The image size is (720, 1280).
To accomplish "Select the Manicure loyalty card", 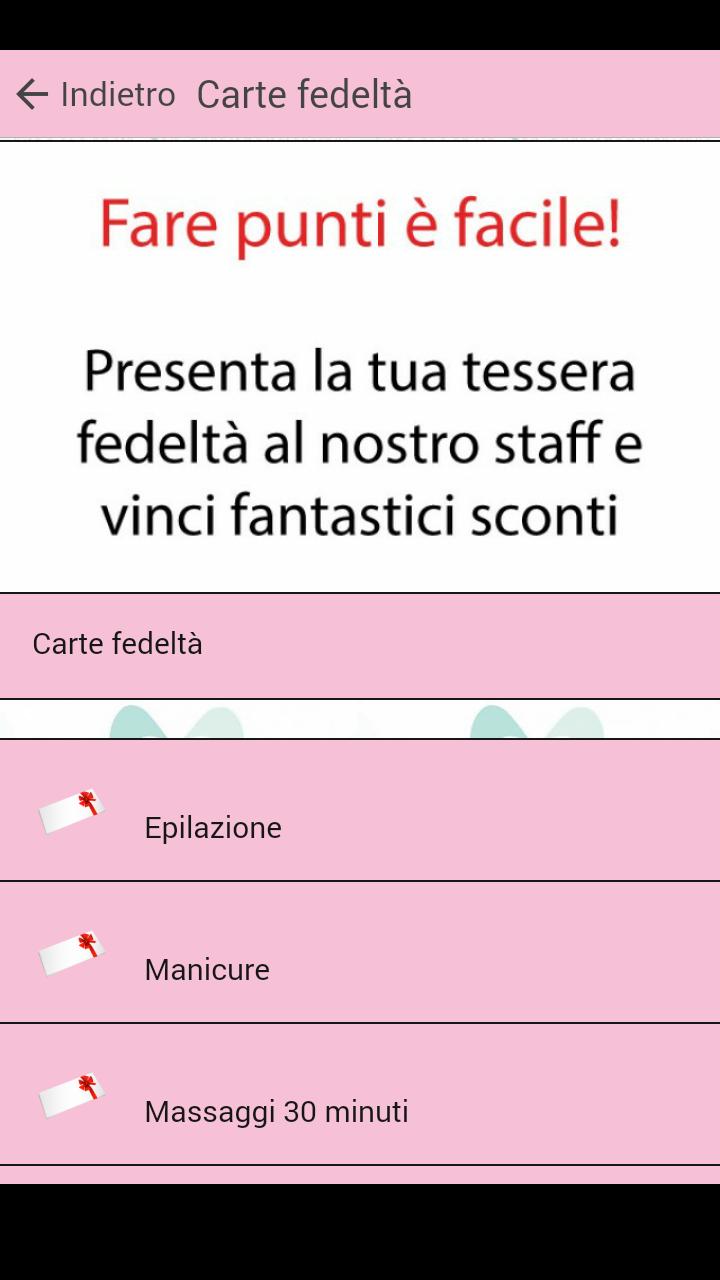I will 360,953.
